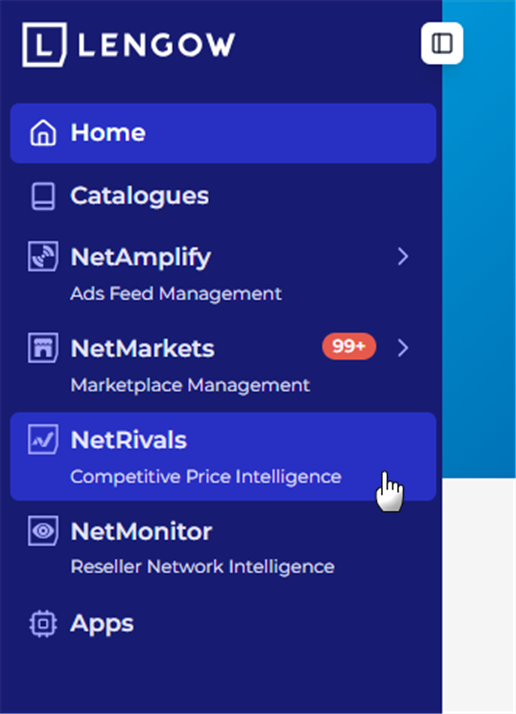Open NetMarkets Marketplace Management
Screen dimensions: 516x714
(223, 365)
